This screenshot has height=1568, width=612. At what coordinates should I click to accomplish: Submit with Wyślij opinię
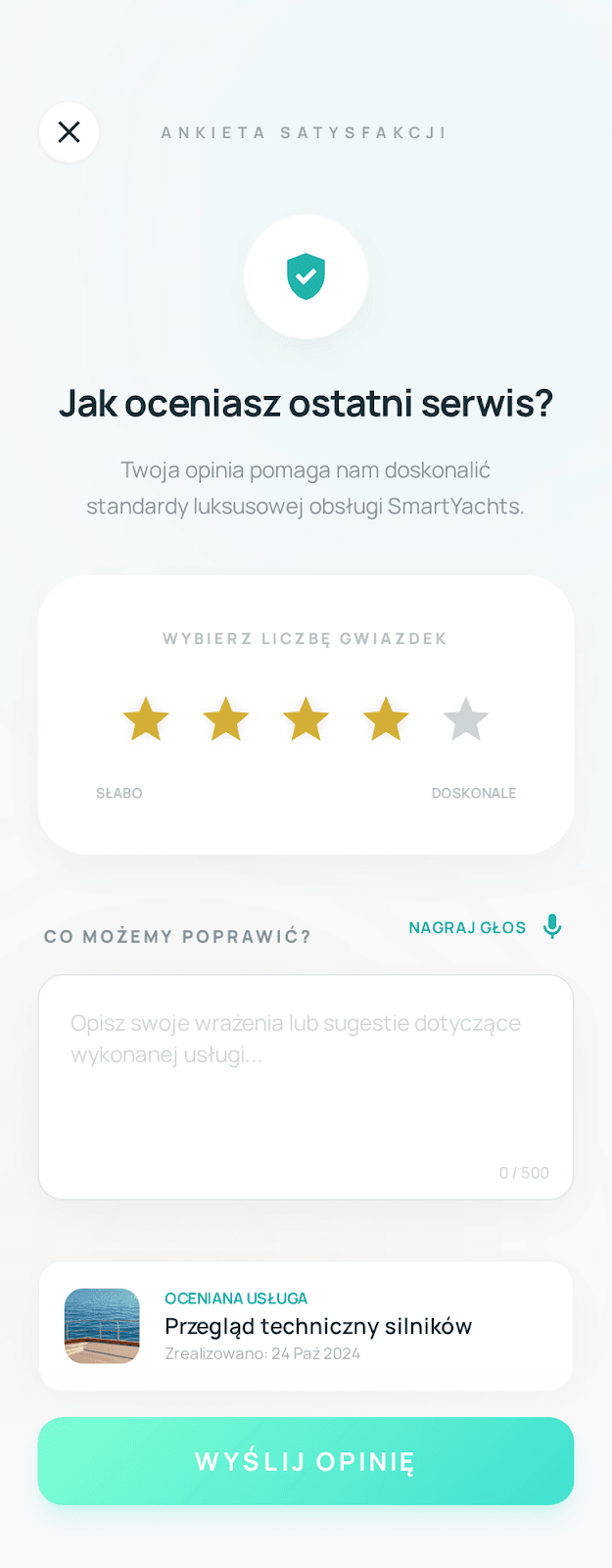pos(306,1460)
